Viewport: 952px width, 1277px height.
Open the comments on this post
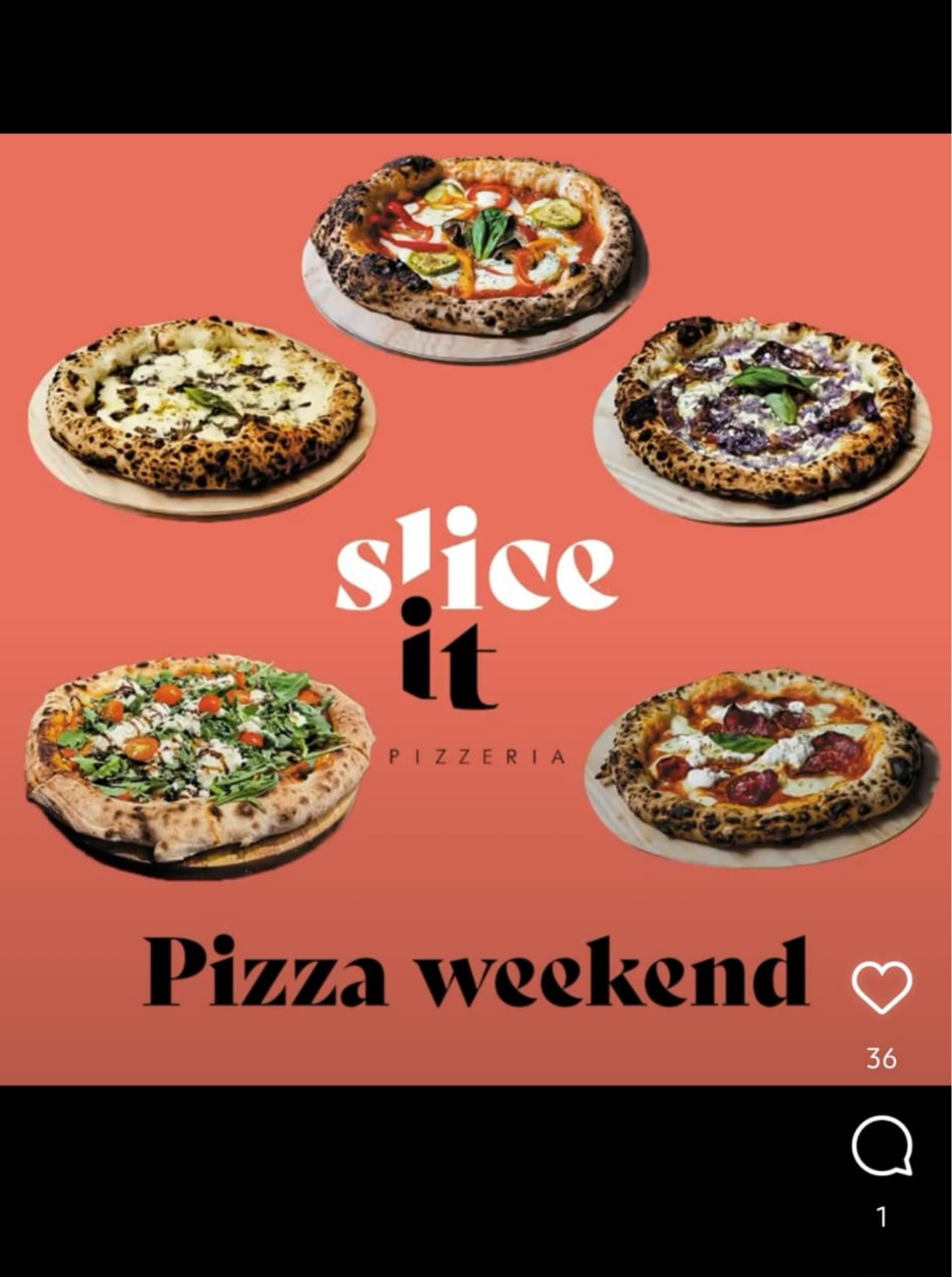tap(881, 1145)
